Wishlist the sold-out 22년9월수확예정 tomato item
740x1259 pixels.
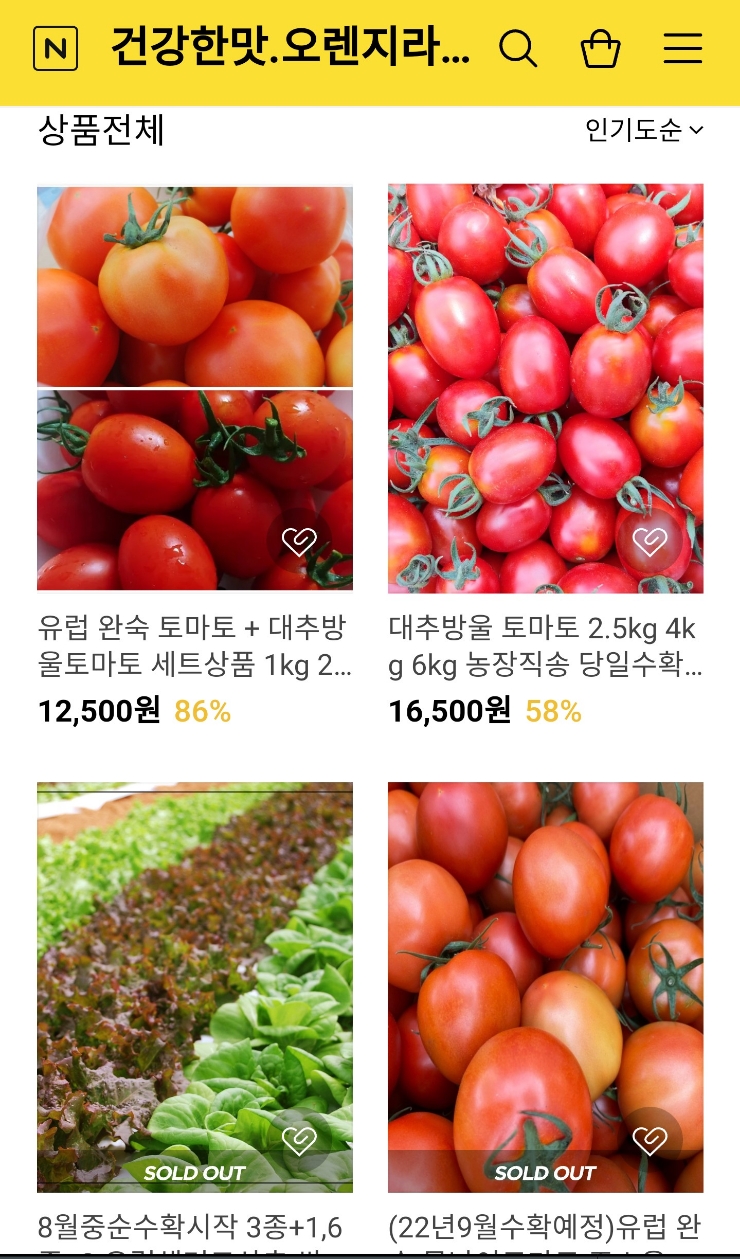[x=650, y=1140]
